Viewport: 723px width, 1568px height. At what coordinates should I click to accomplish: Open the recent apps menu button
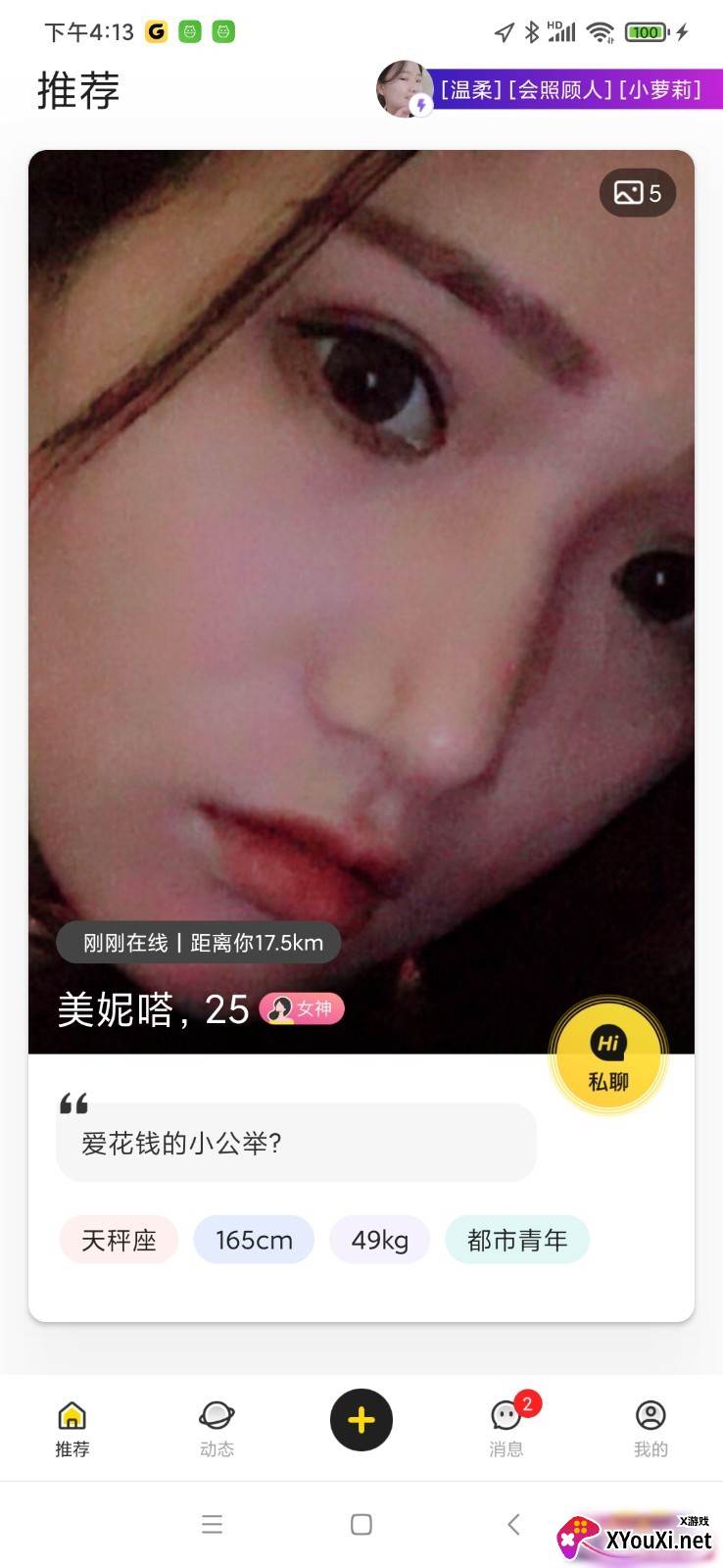tap(212, 1524)
